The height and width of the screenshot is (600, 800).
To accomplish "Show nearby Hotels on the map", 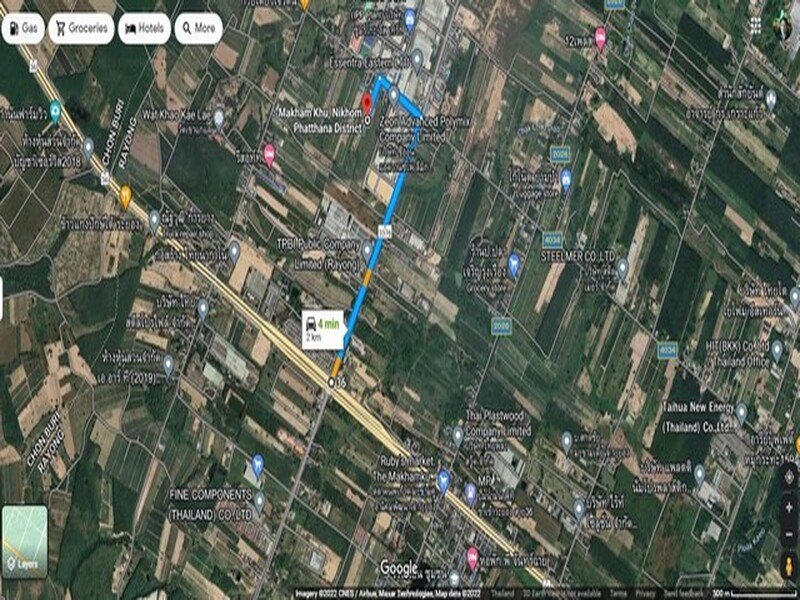I will click(x=144, y=28).
